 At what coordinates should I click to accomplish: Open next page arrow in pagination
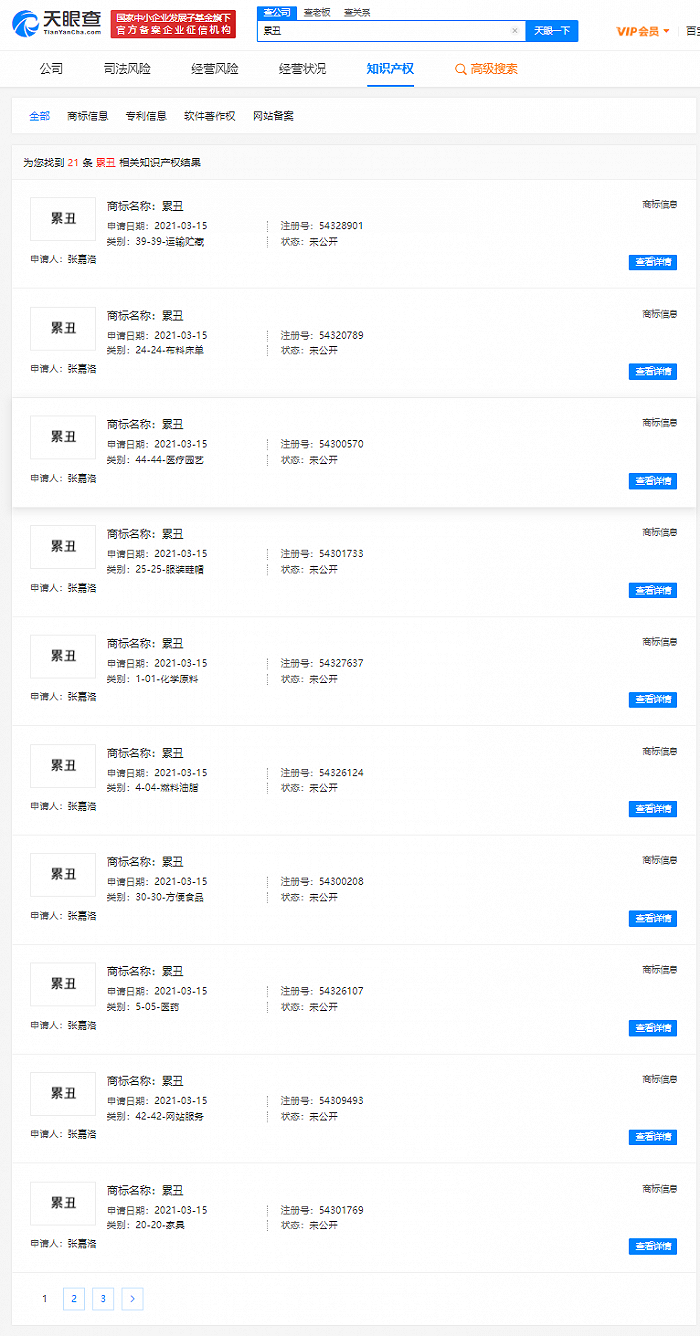[x=133, y=1299]
